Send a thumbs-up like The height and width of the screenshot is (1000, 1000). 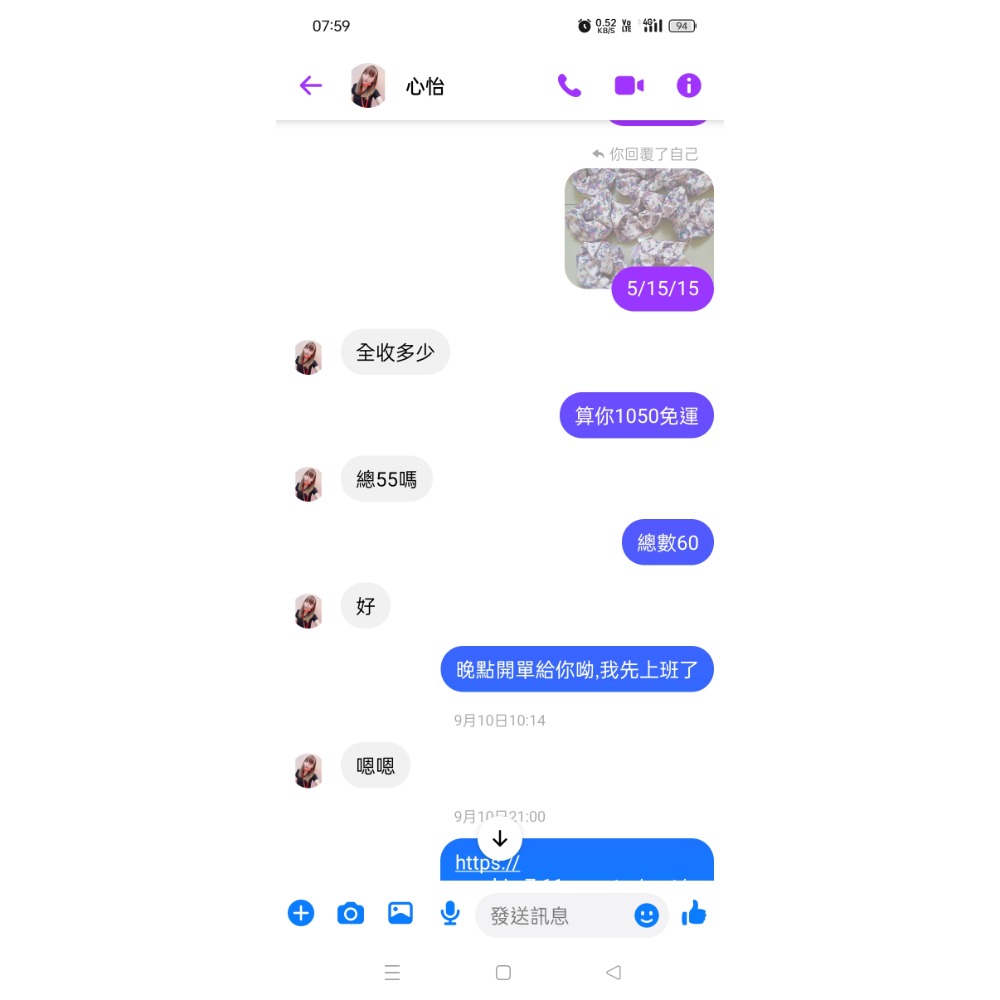694,913
